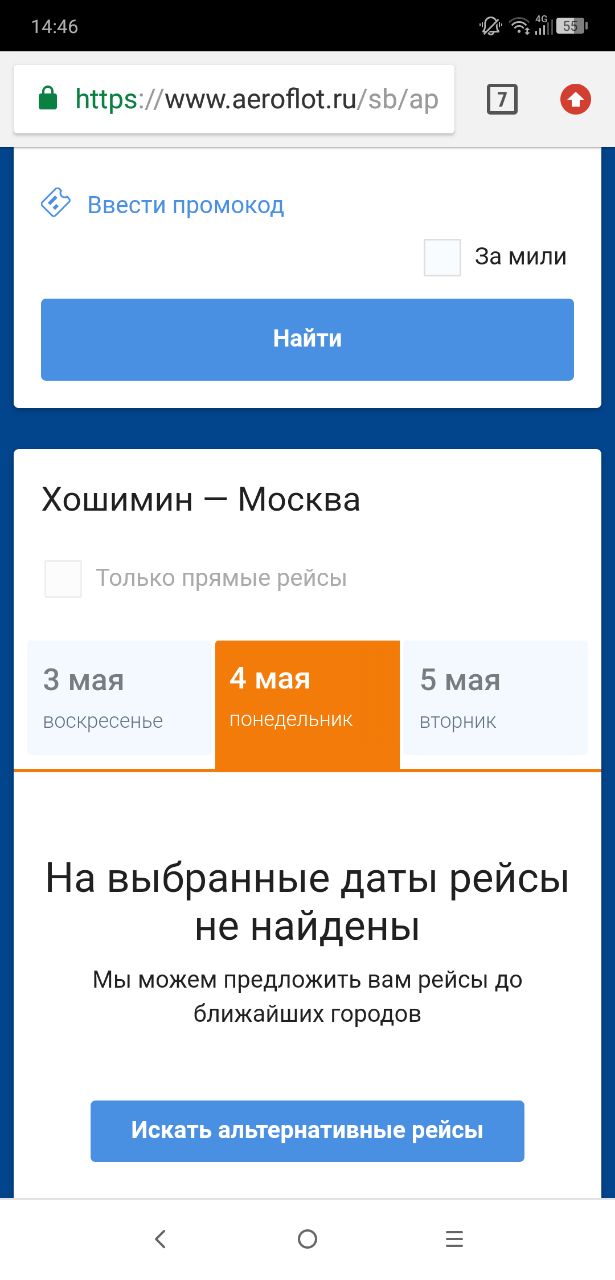
Task: Select the 4 мая понедельник date
Action: (x=307, y=698)
